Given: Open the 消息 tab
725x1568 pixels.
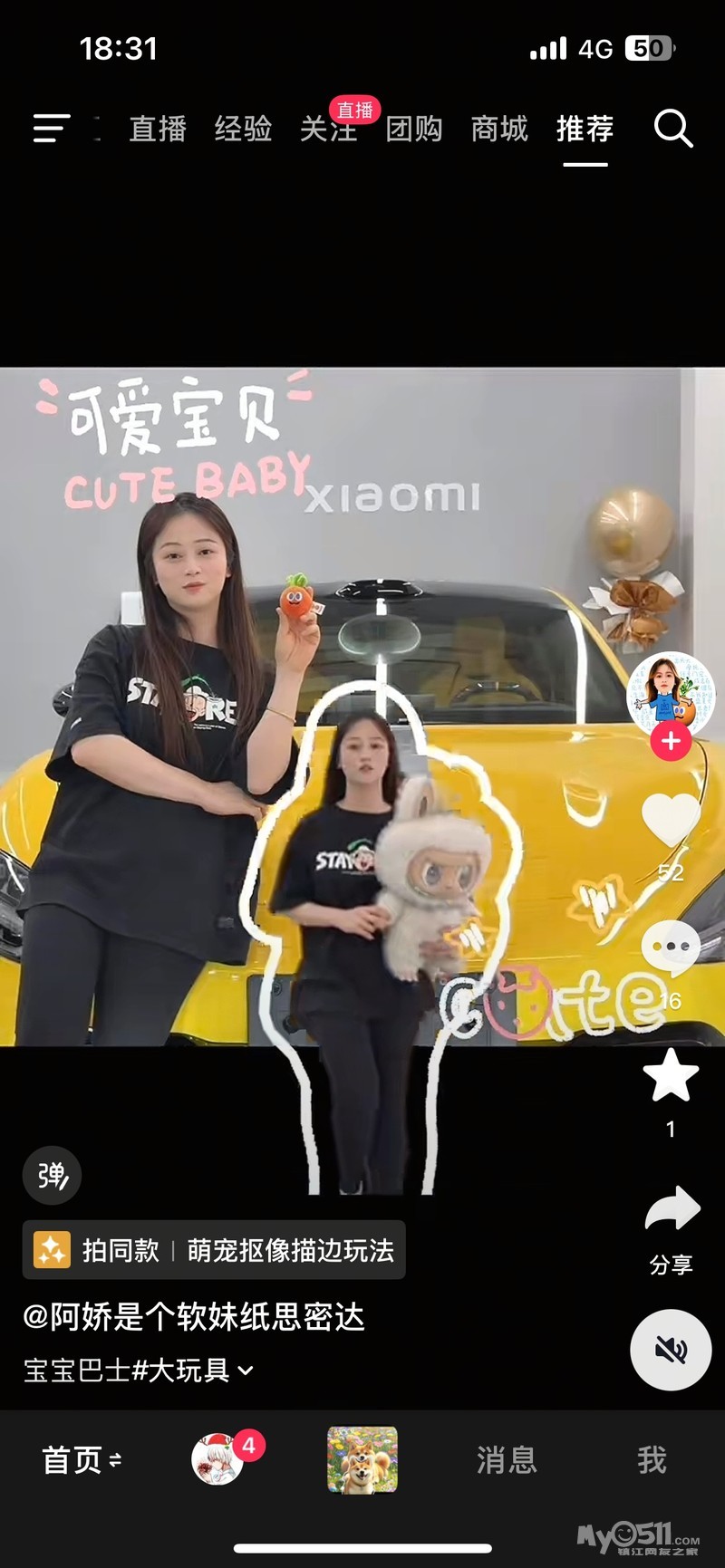Looking at the screenshot, I should coord(507,1459).
